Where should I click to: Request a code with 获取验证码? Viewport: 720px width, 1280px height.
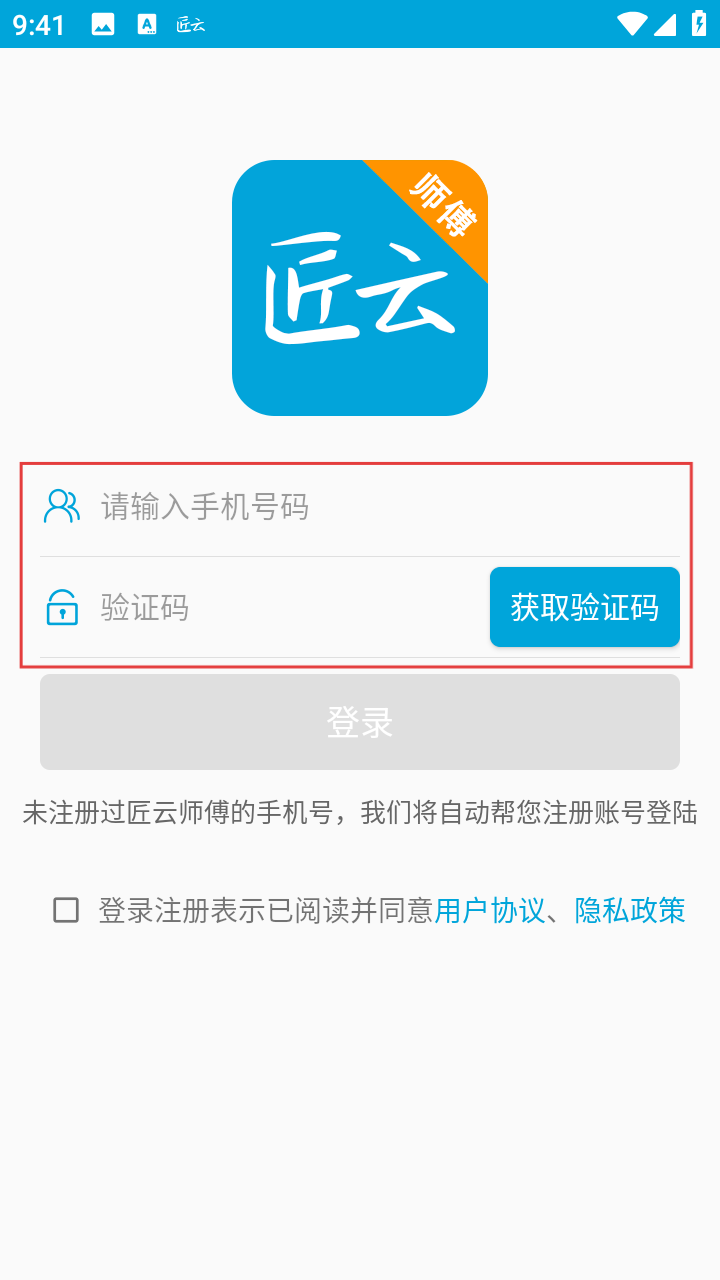[584, 607]
